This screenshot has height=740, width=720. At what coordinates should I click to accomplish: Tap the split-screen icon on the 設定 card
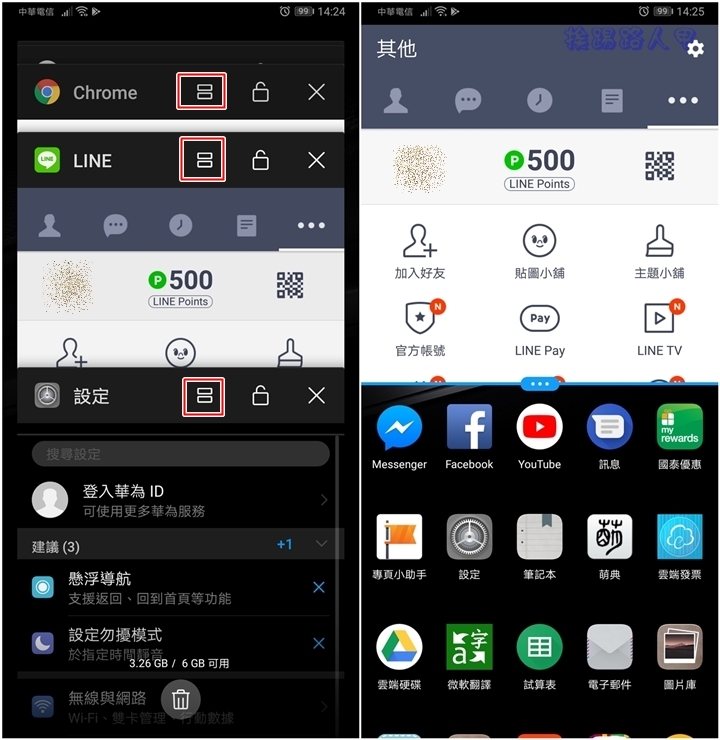(203, 396)
